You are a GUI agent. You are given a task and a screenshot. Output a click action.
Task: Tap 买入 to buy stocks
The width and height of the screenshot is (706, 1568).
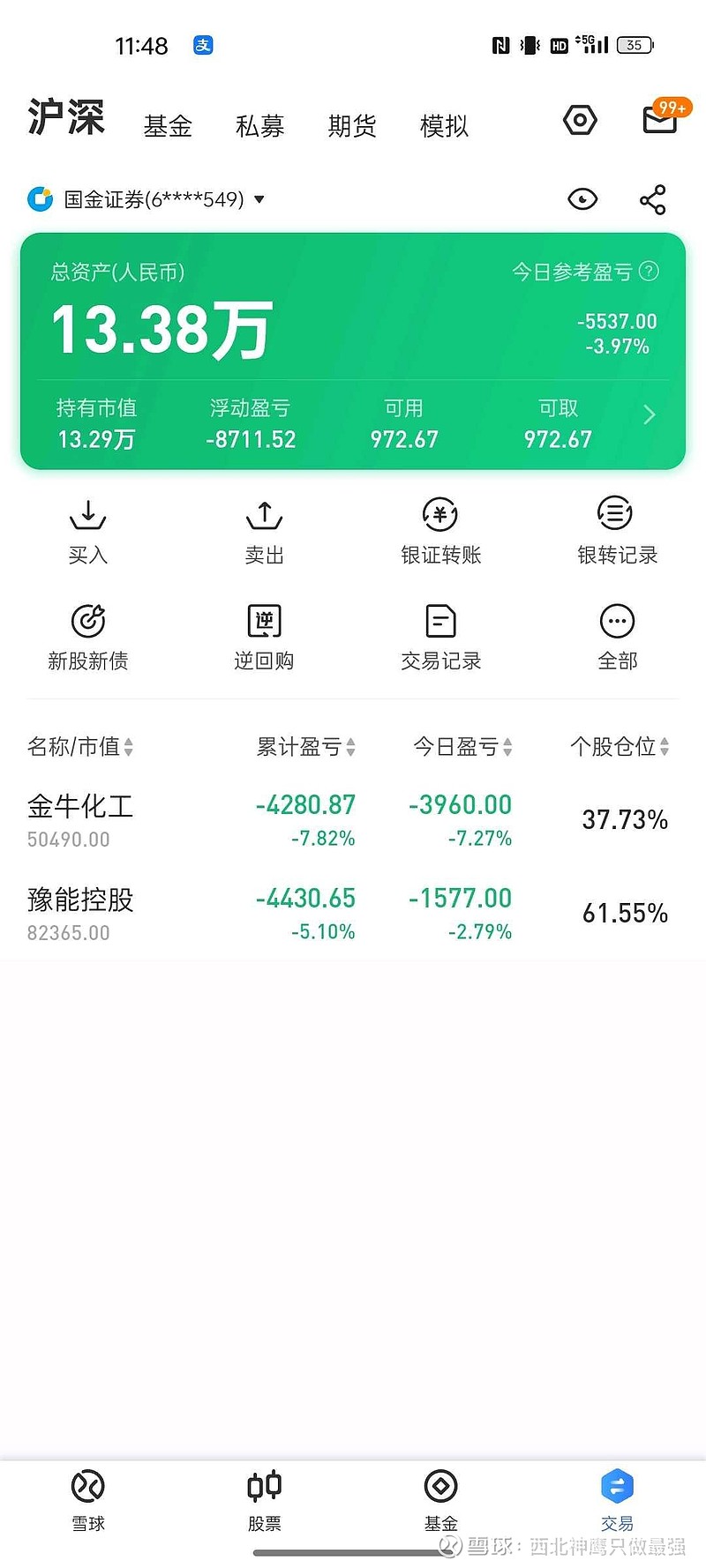[x=88, y=529]
